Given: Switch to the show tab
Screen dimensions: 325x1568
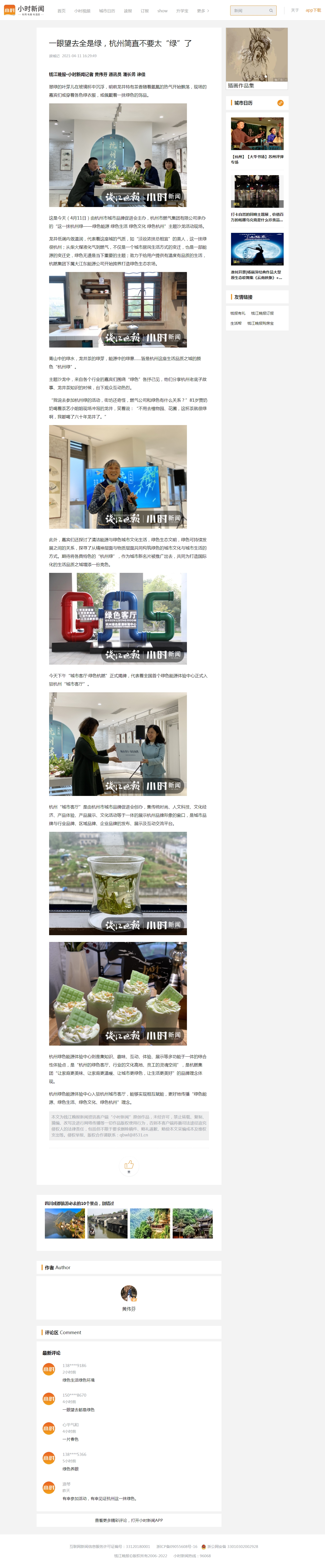Looking at the screenshot, I should [162, 11].
